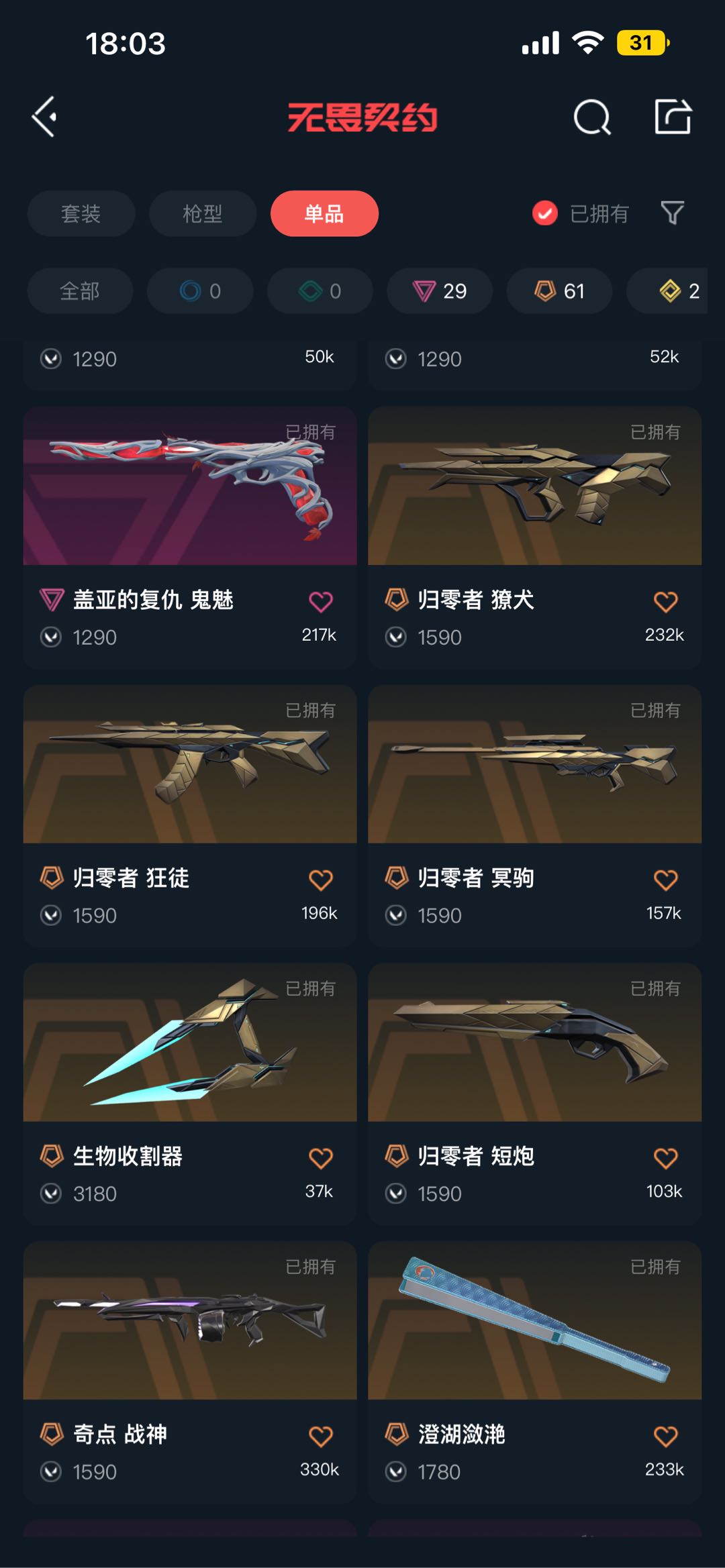Switch to the 套装 tab
The image size is (725, 1568).
coord(81,213)
